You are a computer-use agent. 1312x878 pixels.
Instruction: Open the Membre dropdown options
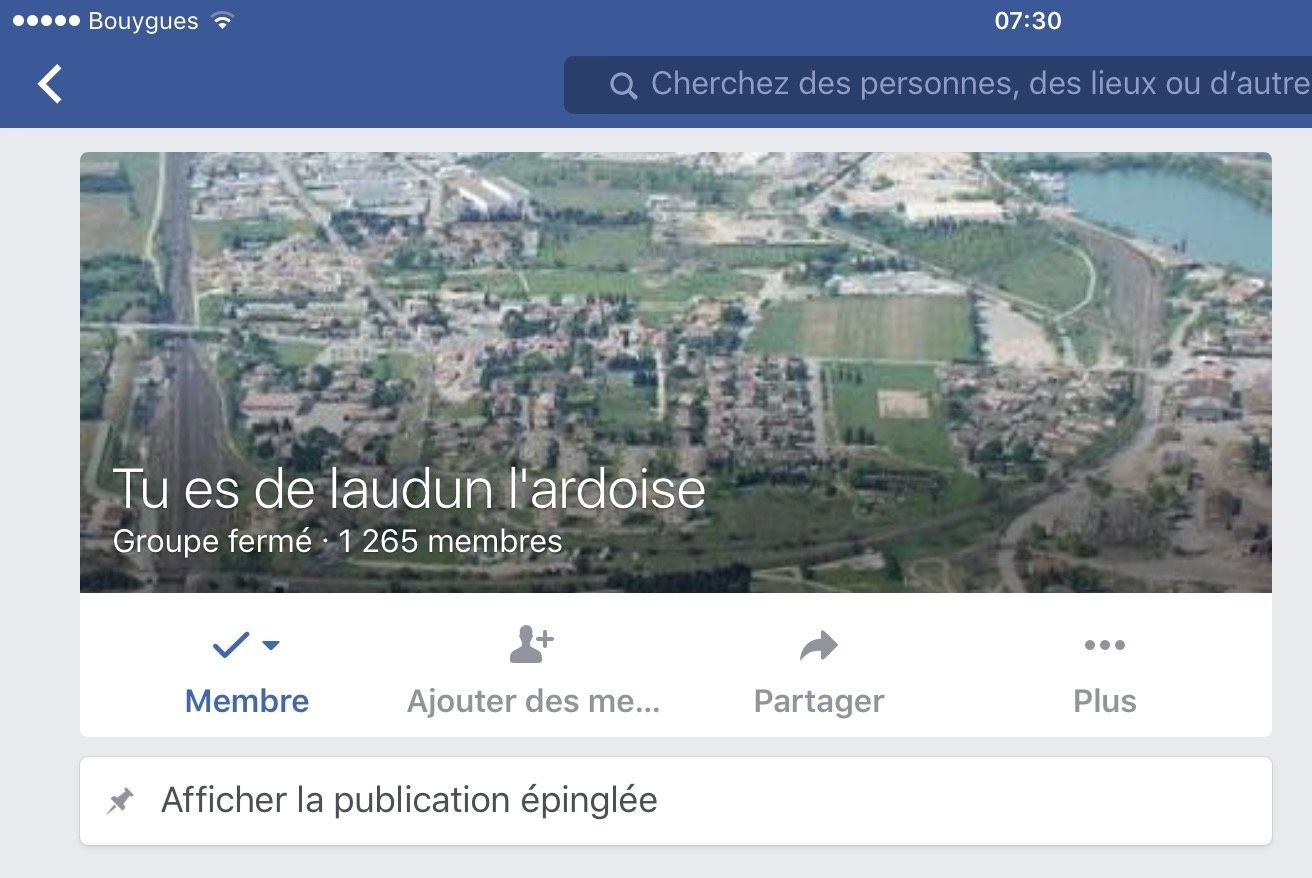click(247, 670)
